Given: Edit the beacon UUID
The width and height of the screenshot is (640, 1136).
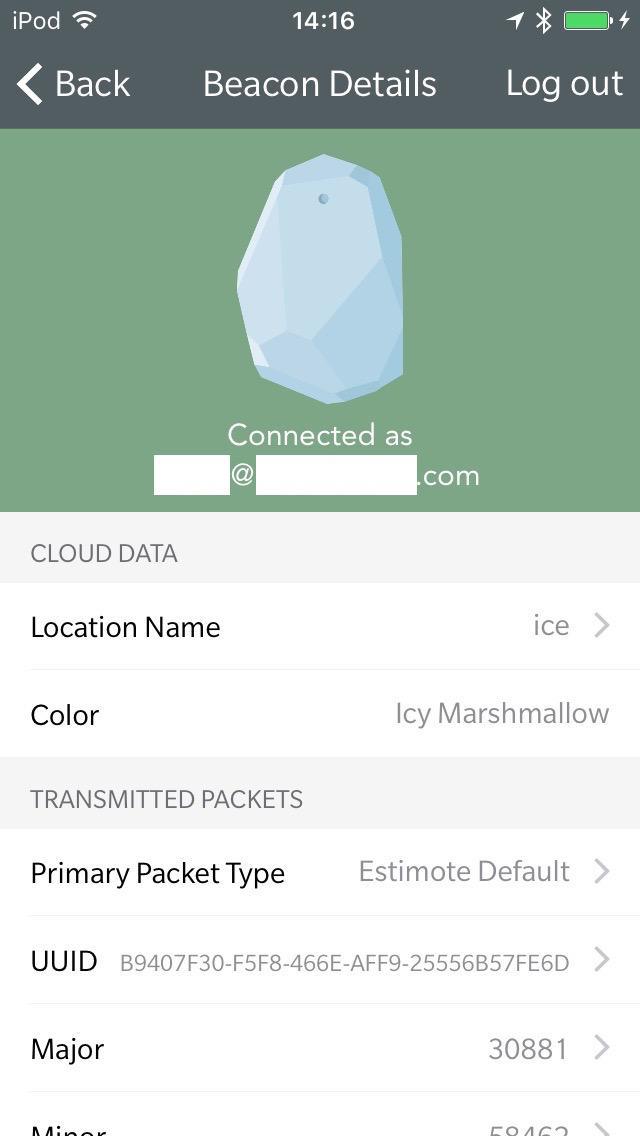Looking at the screenshot, I should click(x=320, y=961).
